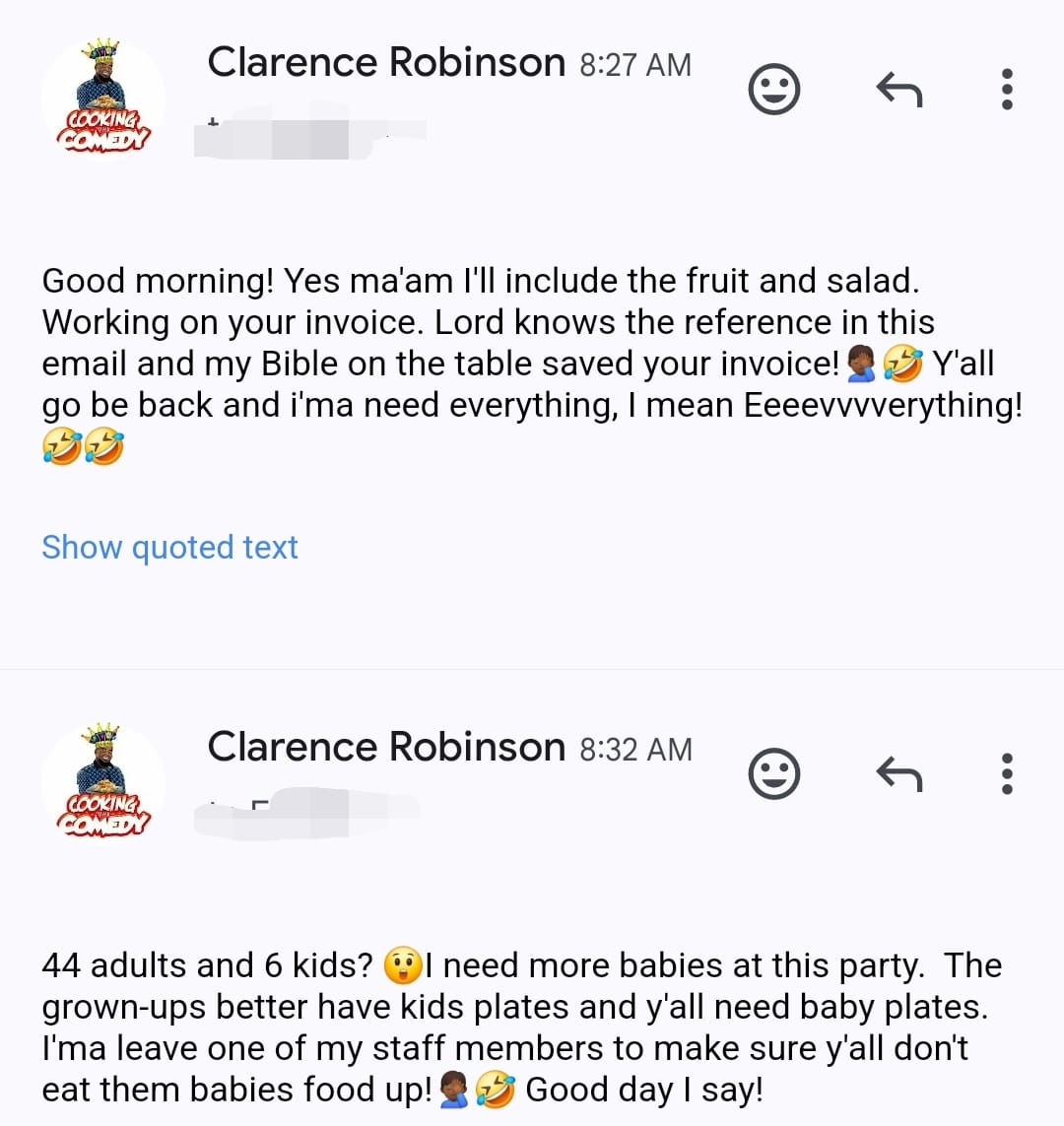The width and height of the screenshot is (1064, 1126).
Task: Reply to the 8:27 AM message
Action: [898, 91]
